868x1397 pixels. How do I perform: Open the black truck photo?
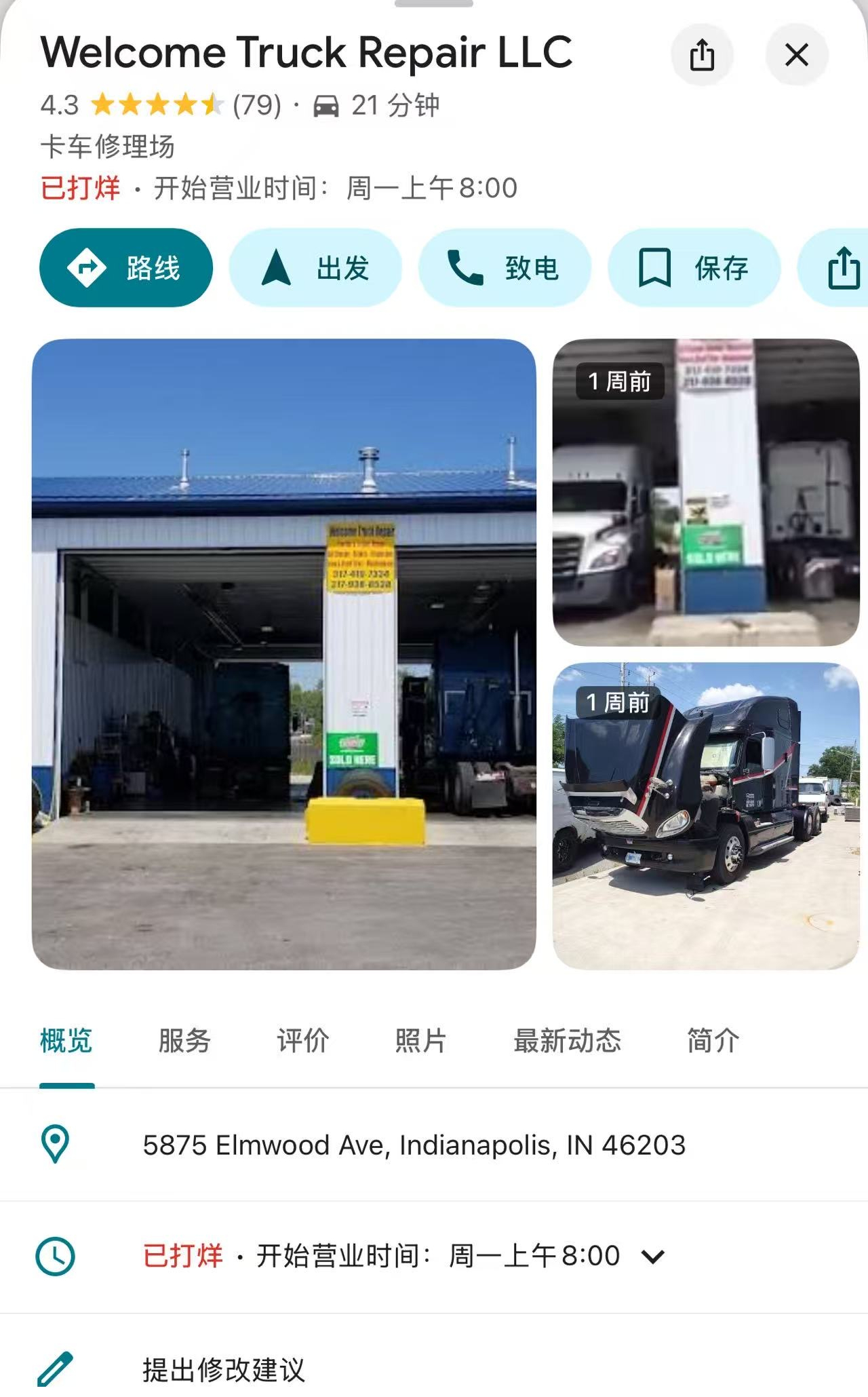pyautogui.click(x=706, y=816)
